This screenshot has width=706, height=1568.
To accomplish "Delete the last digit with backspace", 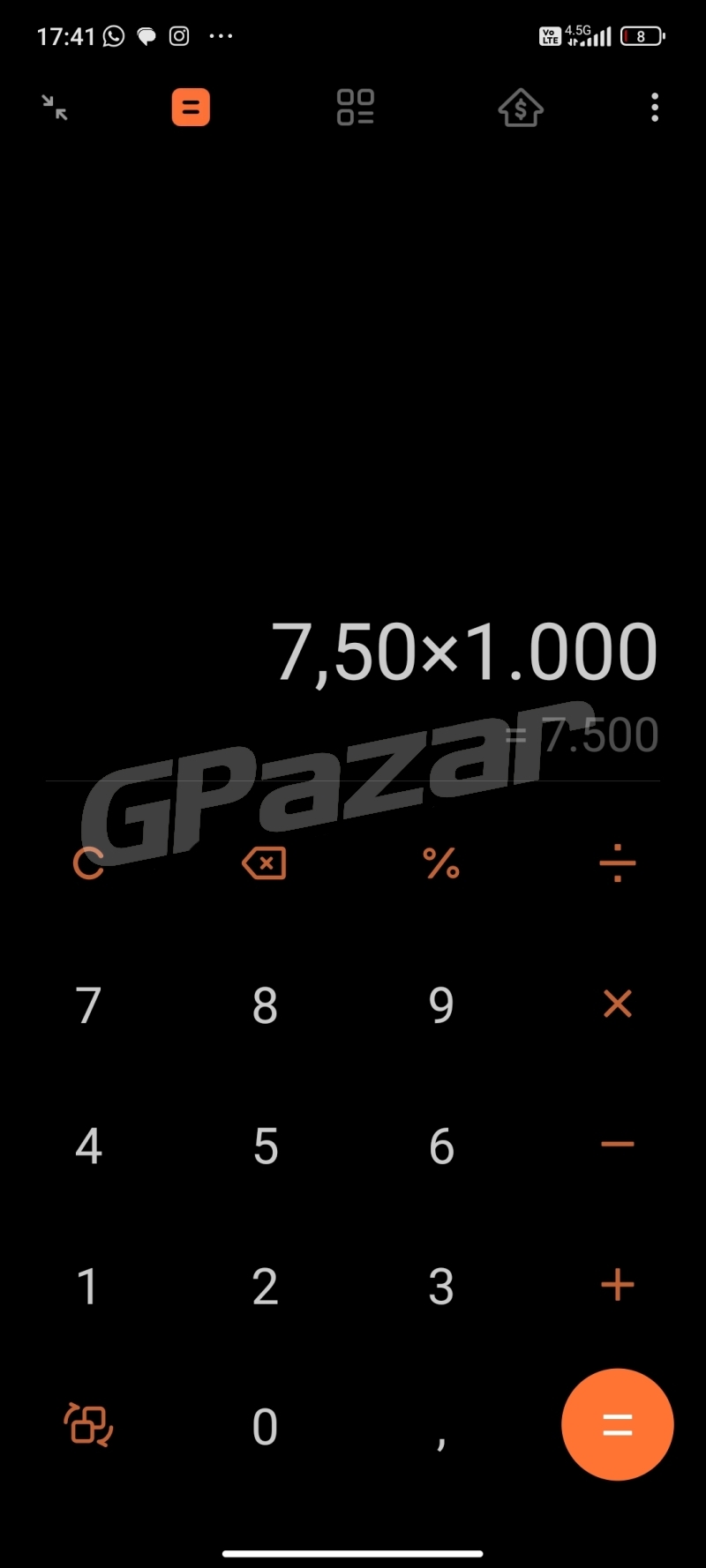I will click(264, 863).
